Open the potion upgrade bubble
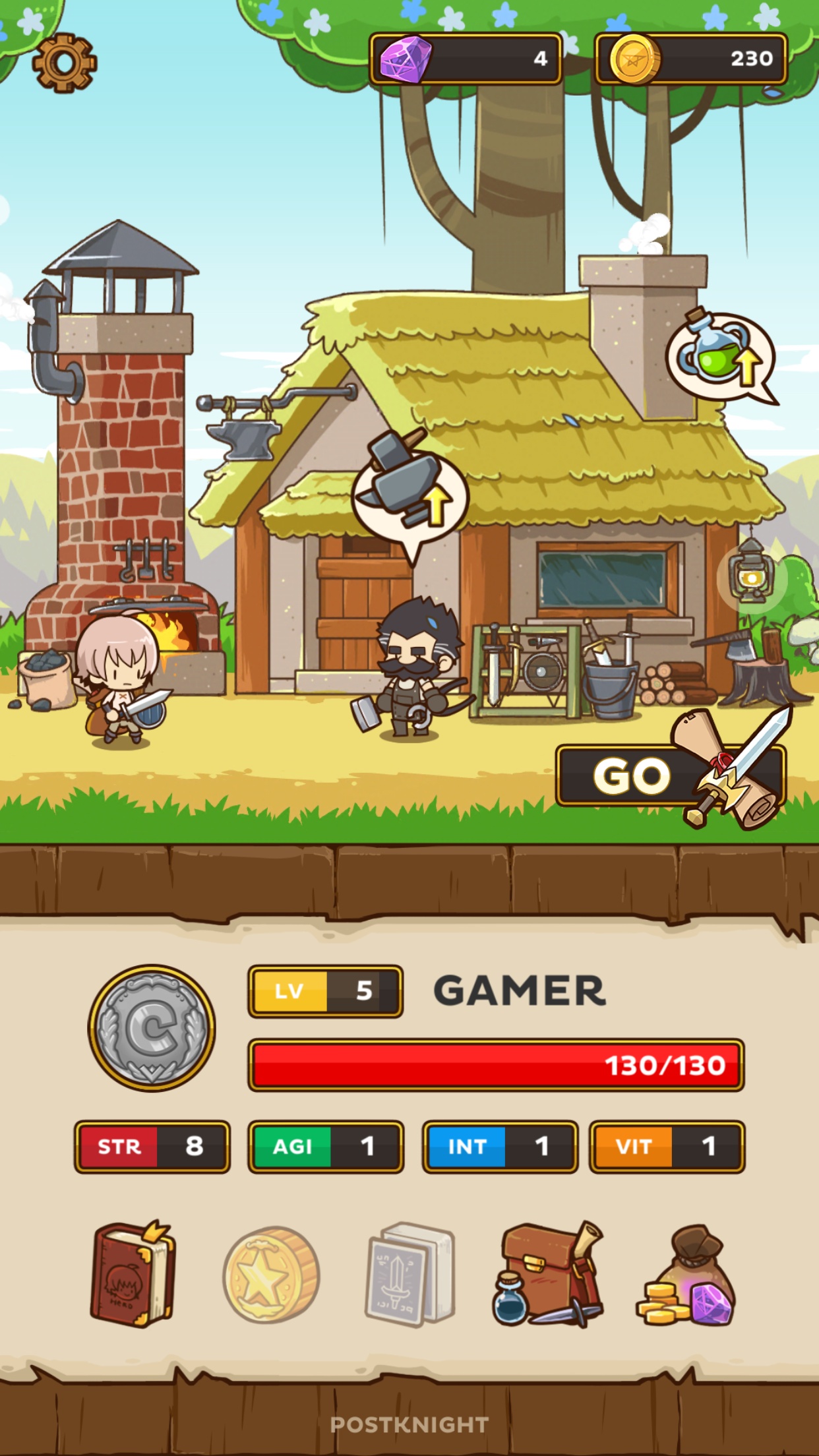 (719, 357)
